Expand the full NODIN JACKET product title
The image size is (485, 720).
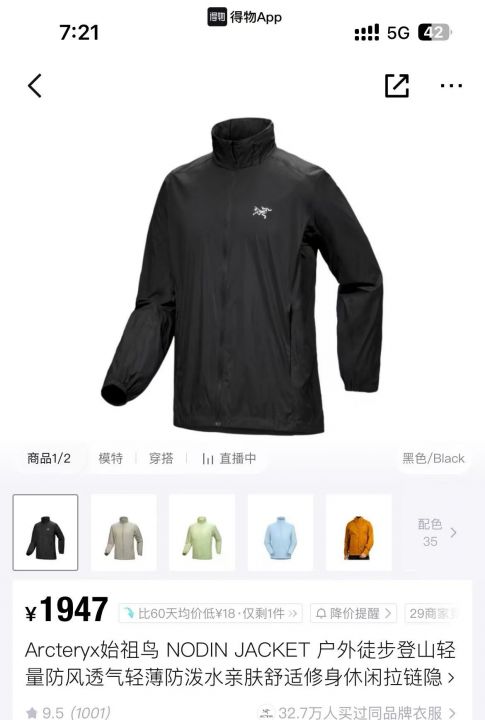pos(240,664)
